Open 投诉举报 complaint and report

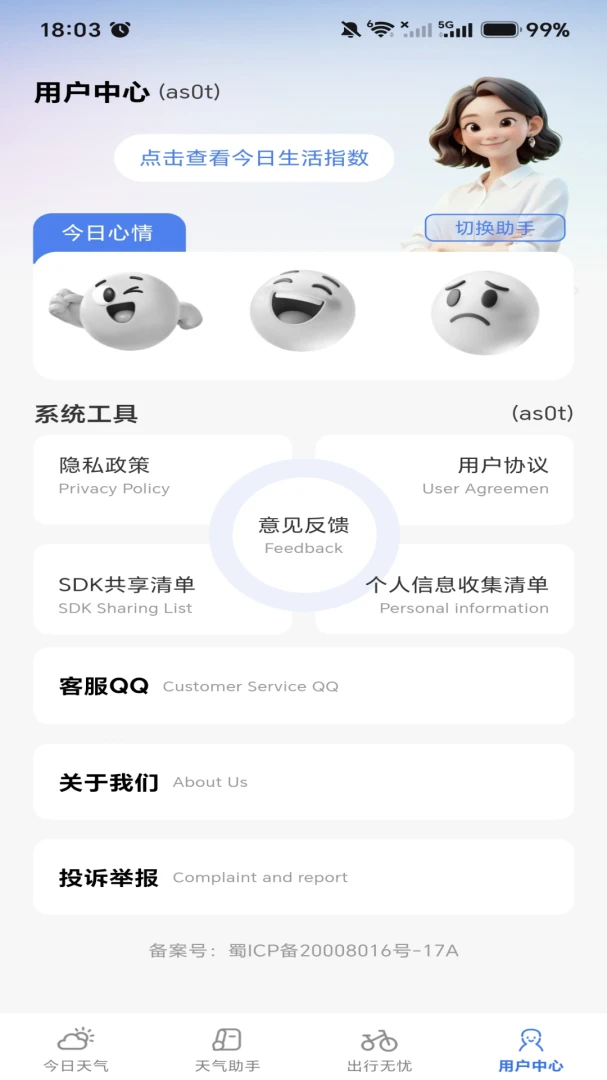point(303,877)
